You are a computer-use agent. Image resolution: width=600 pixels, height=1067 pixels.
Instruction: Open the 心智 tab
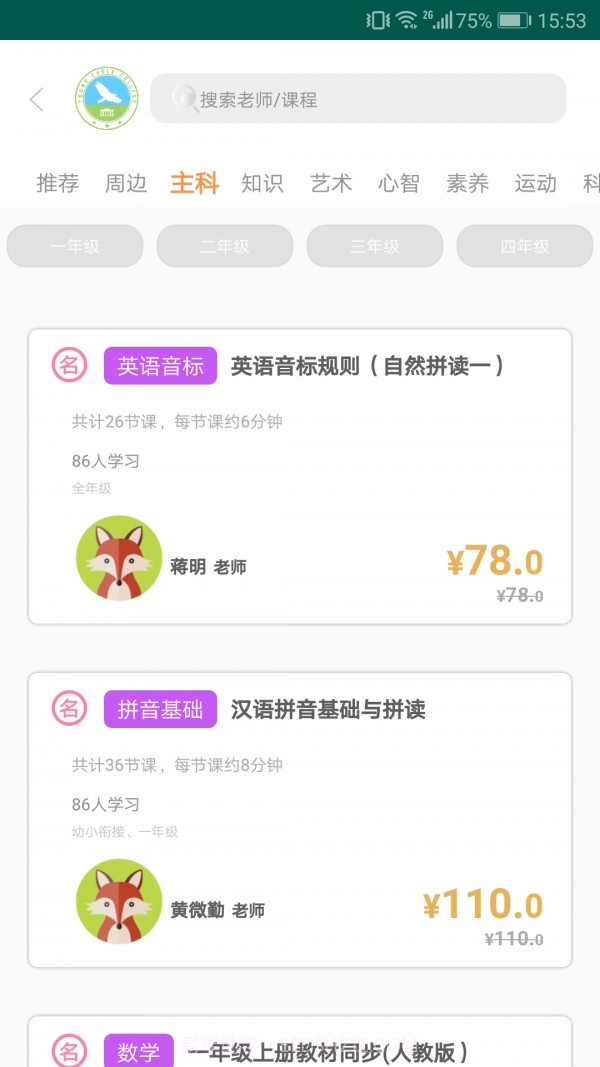click(x=399, y=183)
